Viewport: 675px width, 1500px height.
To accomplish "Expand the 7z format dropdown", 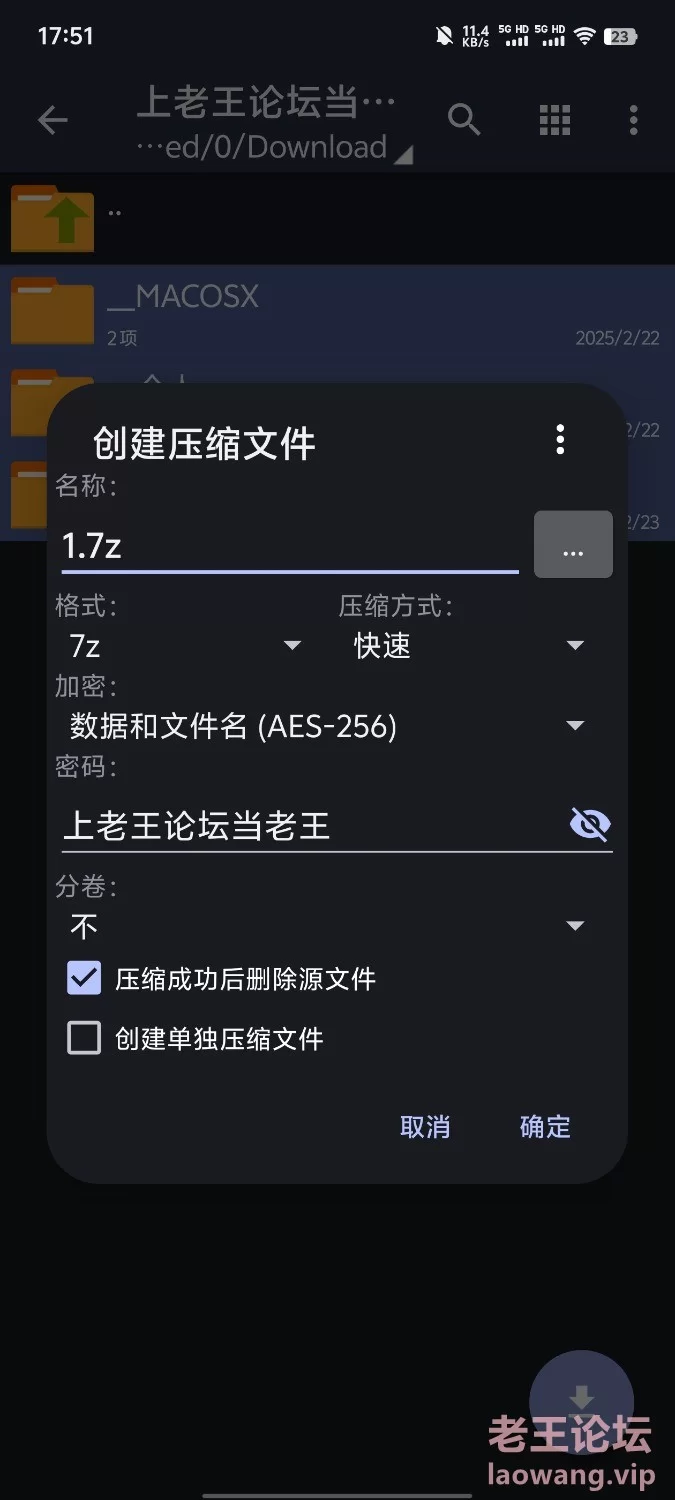I will point(185,646).
